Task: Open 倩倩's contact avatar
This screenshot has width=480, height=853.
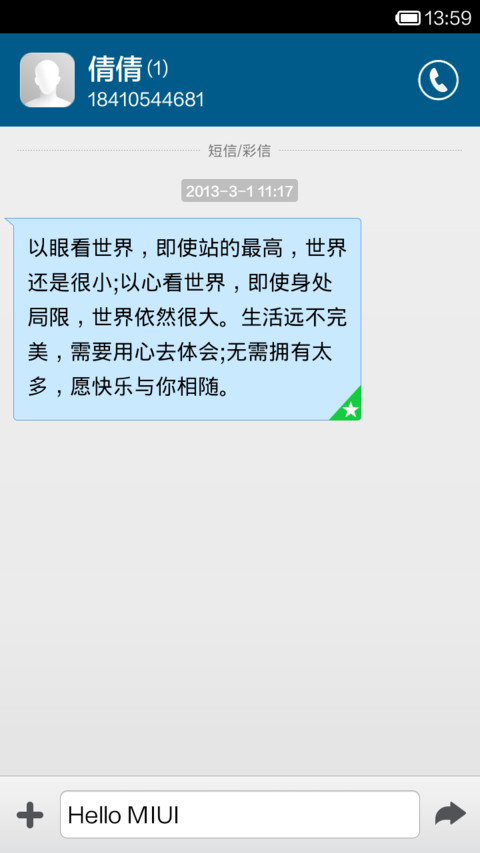Action: (47, 80)
